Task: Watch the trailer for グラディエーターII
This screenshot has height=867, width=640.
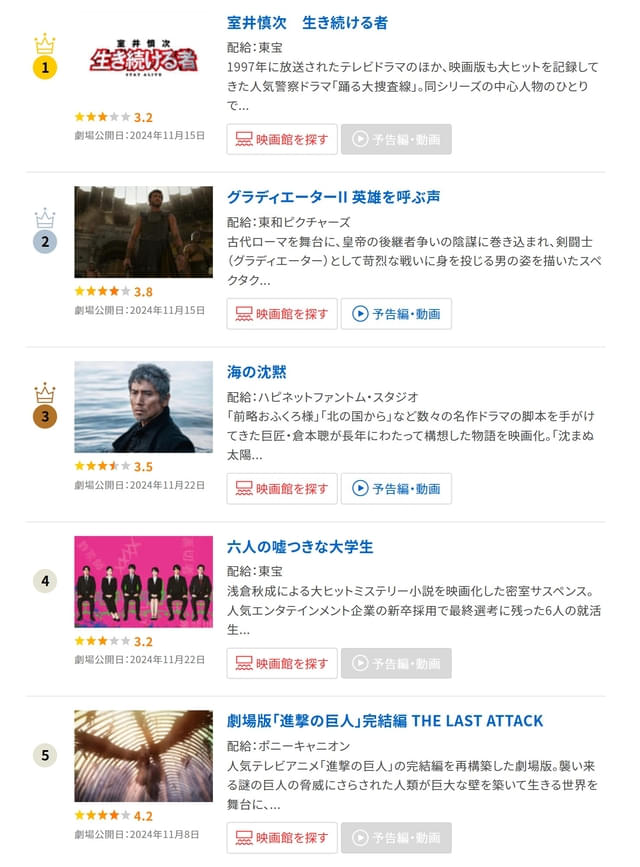Action: 396,314
